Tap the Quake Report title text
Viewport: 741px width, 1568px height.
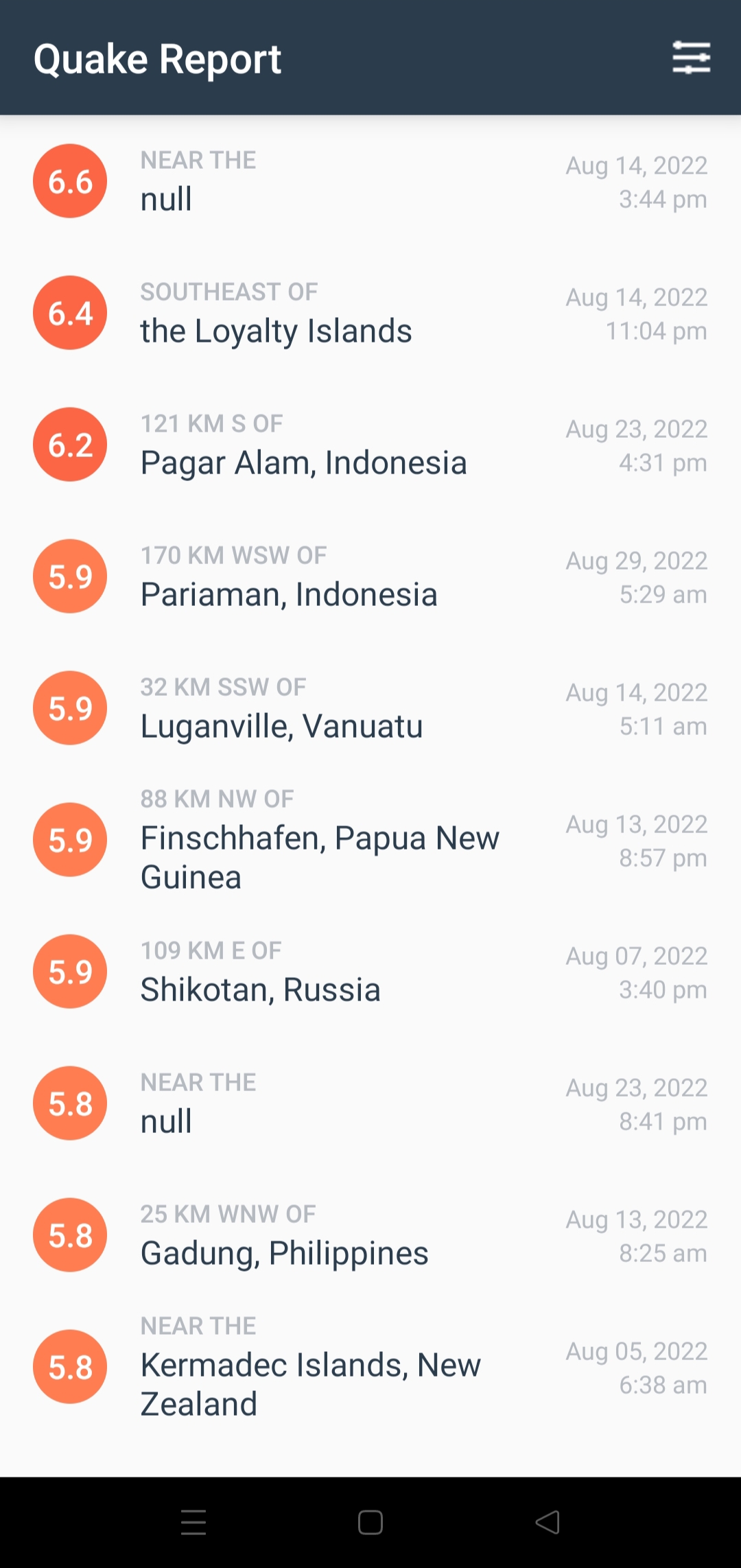coord(158,59)
